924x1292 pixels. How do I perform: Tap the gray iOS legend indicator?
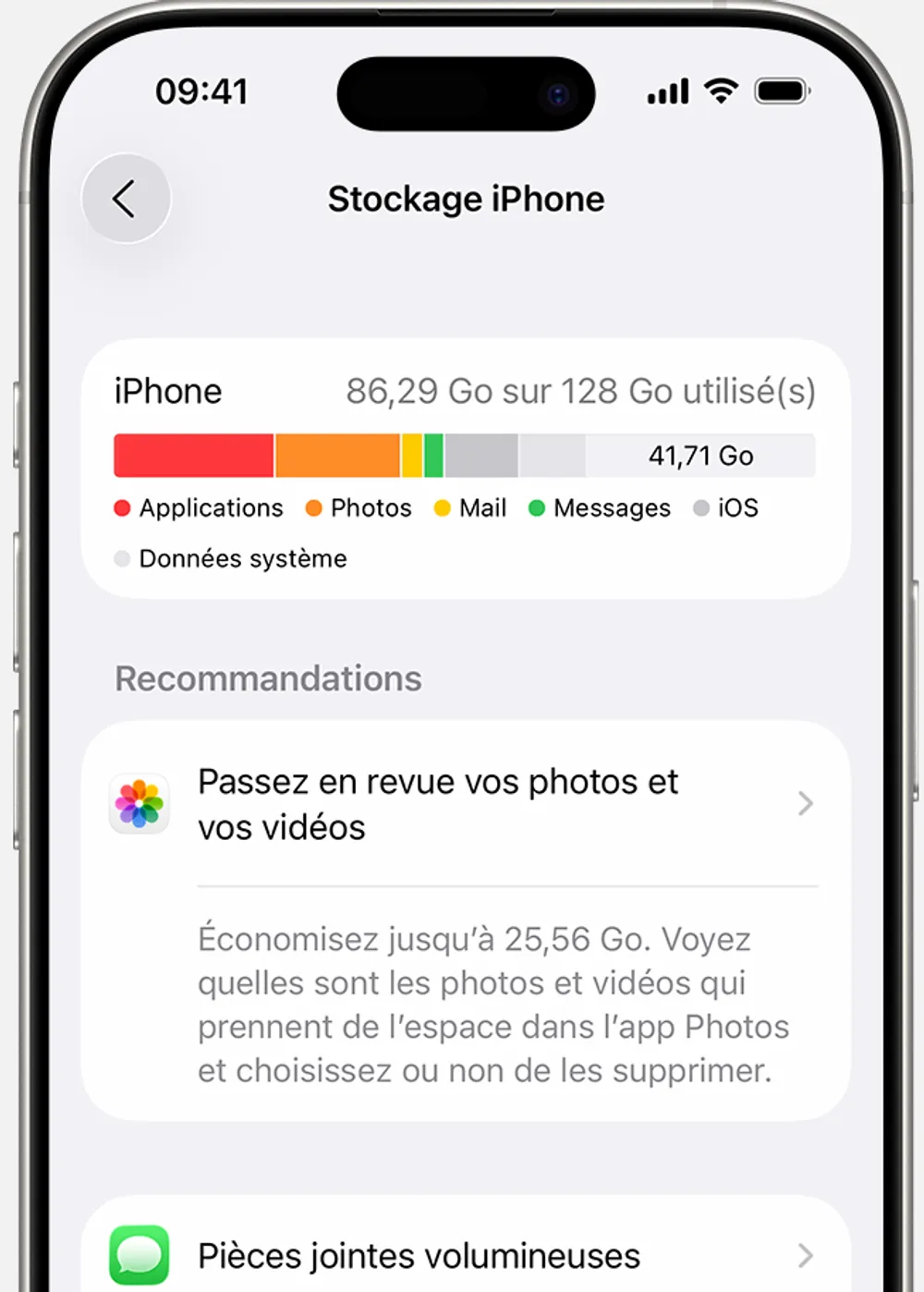pos(701,507)
